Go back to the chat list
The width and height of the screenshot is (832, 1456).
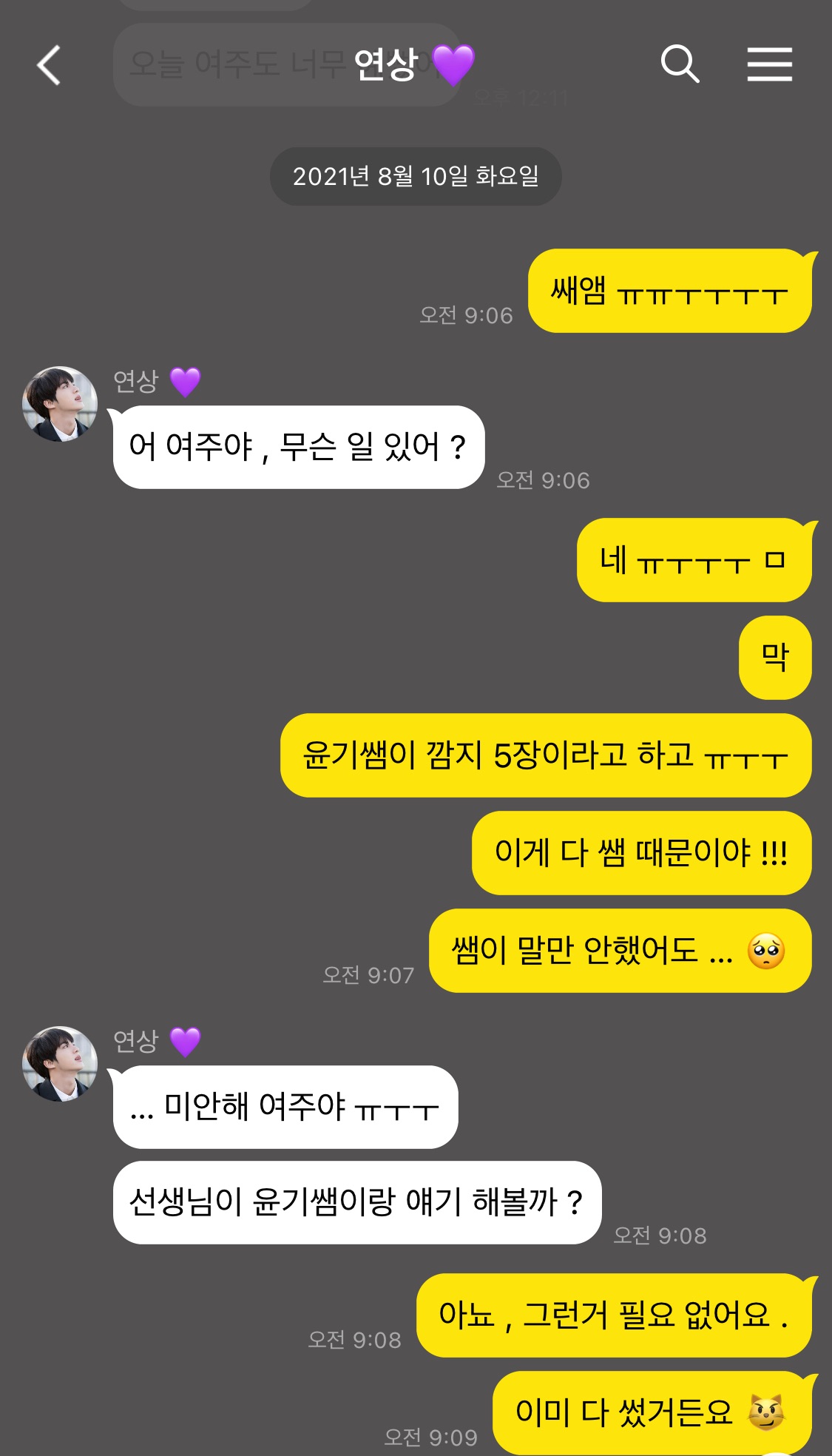(x=49, y=65)
